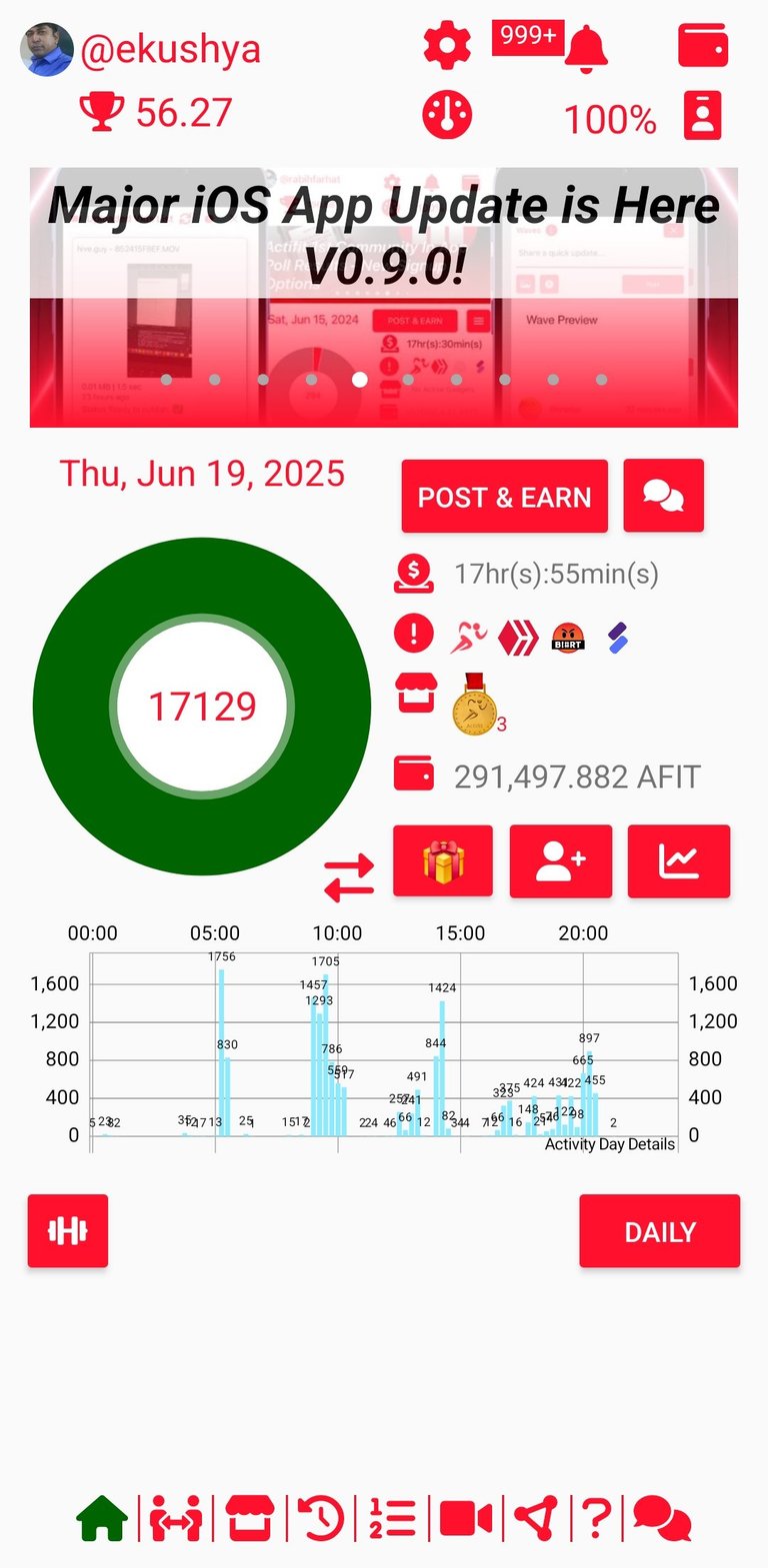Go to the home tab
768x1568 pixels.
(x=102, y=1520)
